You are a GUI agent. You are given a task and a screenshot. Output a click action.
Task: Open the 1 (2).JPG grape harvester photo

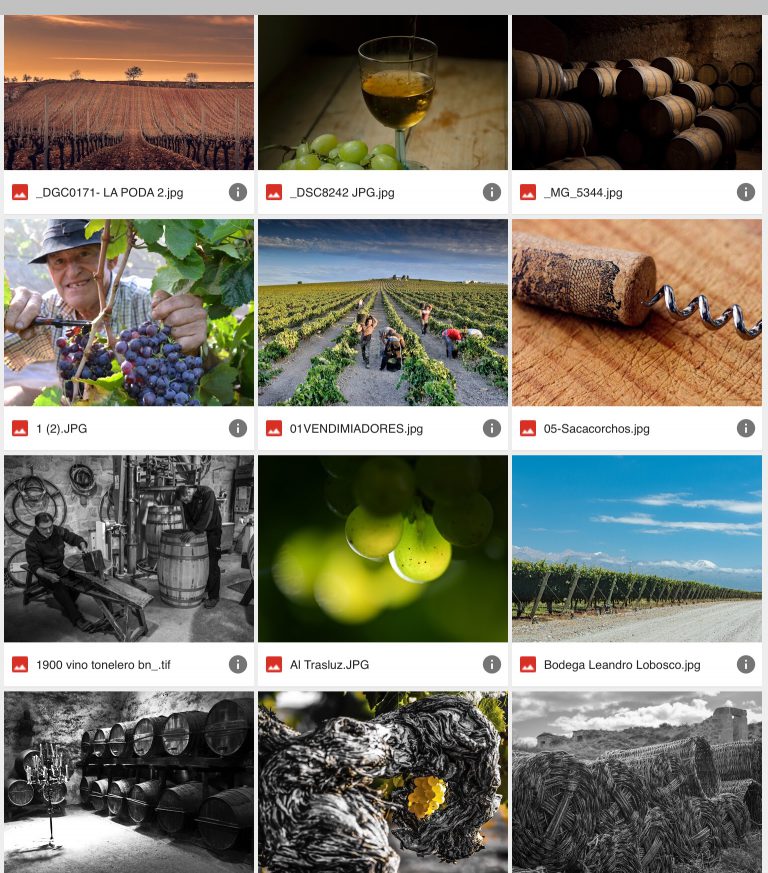tap(129, 312)
